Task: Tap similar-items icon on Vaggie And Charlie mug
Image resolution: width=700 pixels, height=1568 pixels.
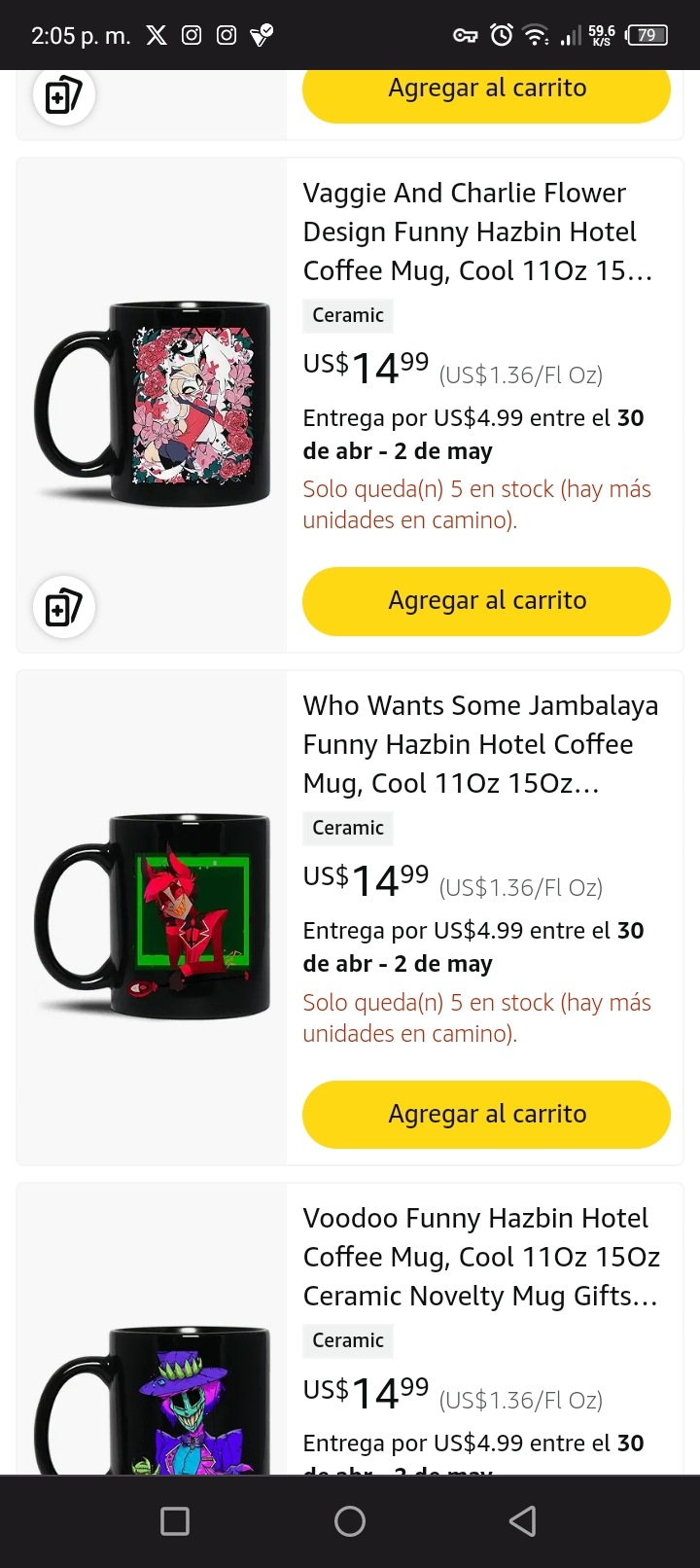Action: pos(64,608)
